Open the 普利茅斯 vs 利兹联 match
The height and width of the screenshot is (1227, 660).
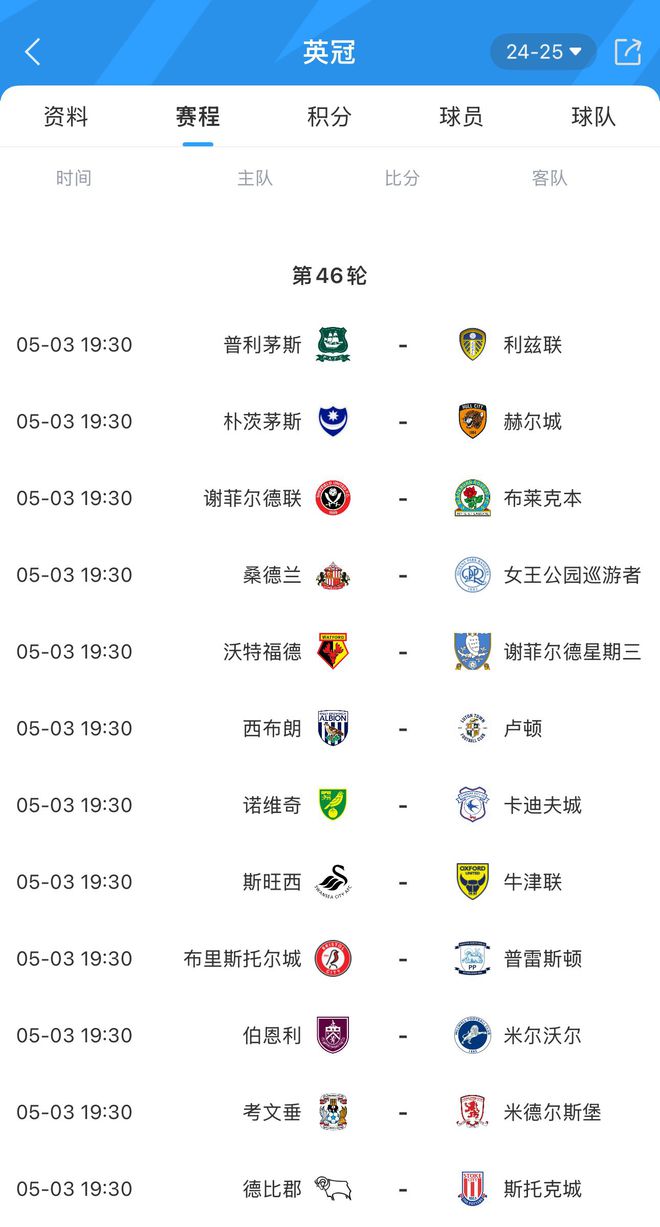[330, 345]
